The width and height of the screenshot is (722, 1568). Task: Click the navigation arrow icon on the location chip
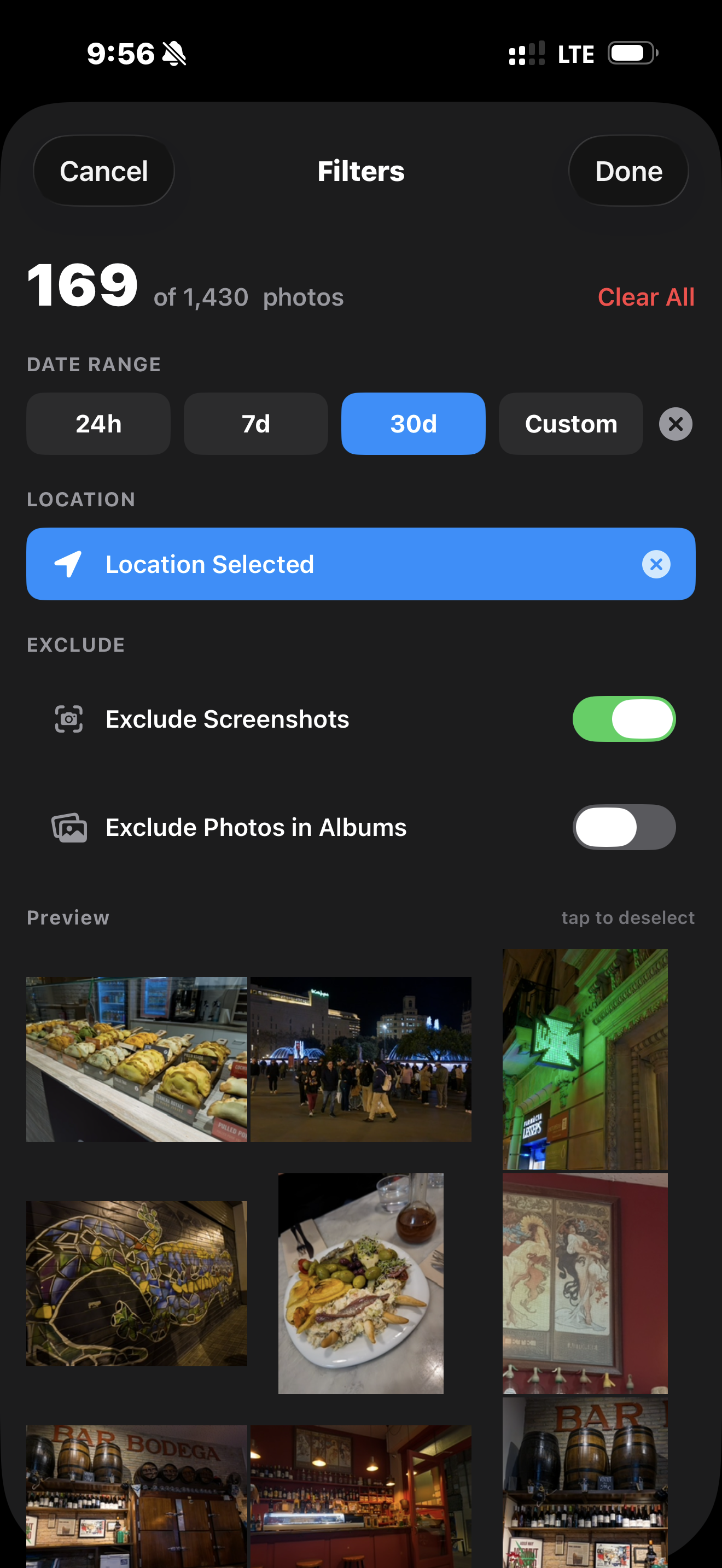[69, 564]
